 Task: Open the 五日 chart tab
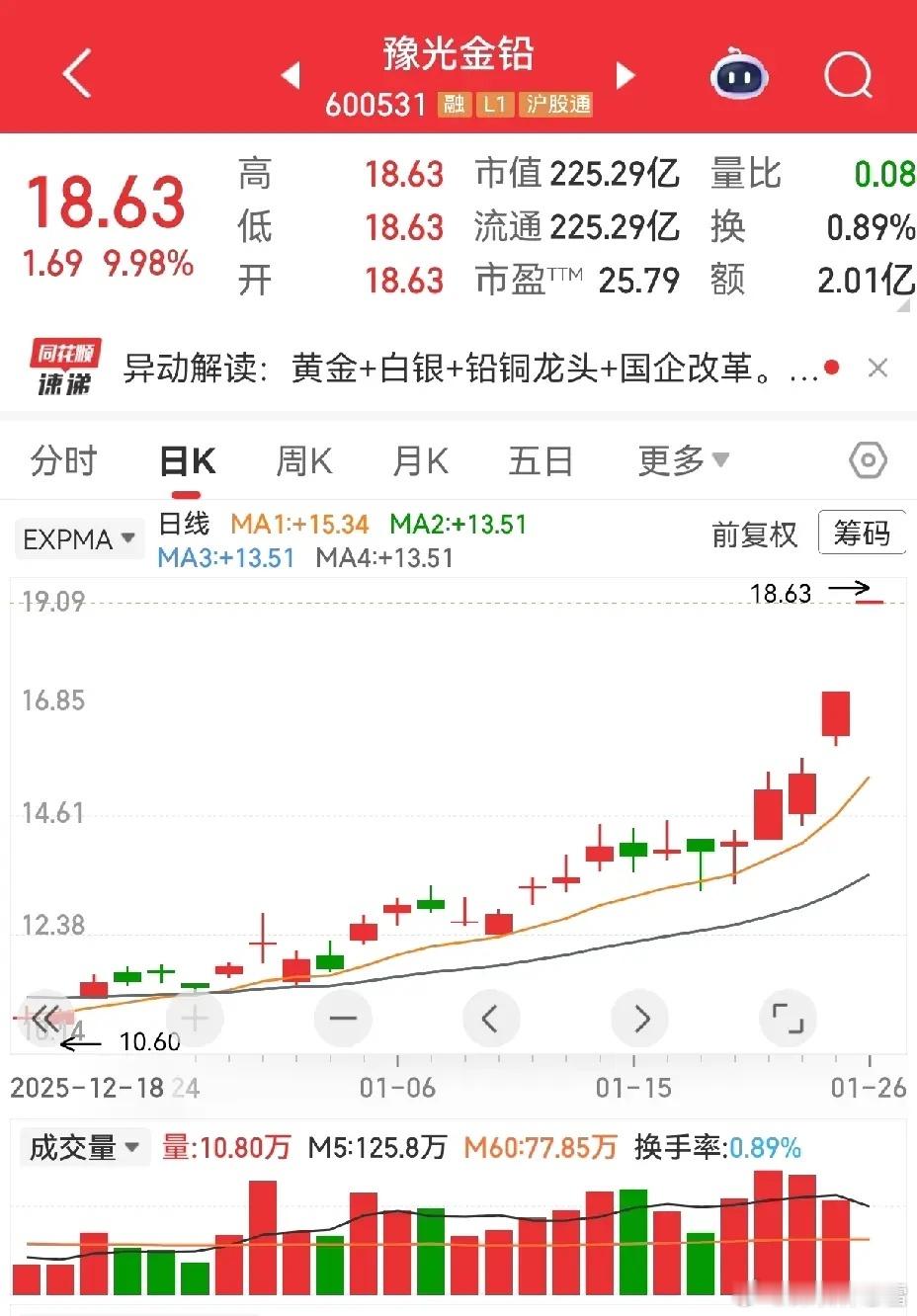541,460
